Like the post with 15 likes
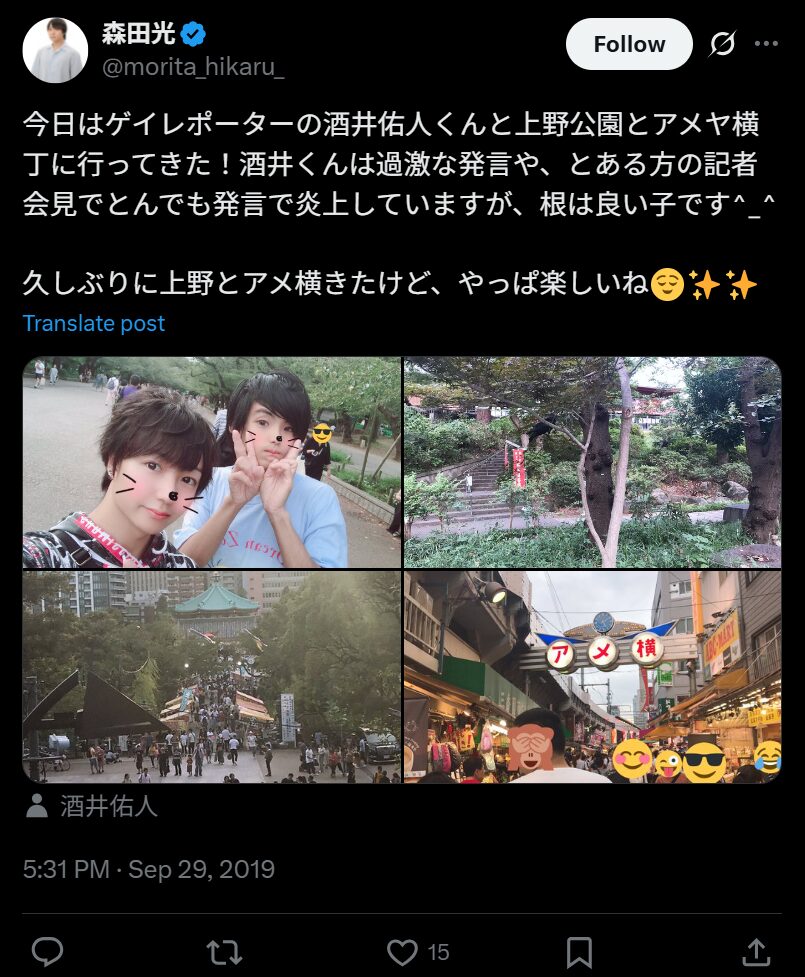The image size is (805, 977). pyautogui.click(x=402, y=950)
